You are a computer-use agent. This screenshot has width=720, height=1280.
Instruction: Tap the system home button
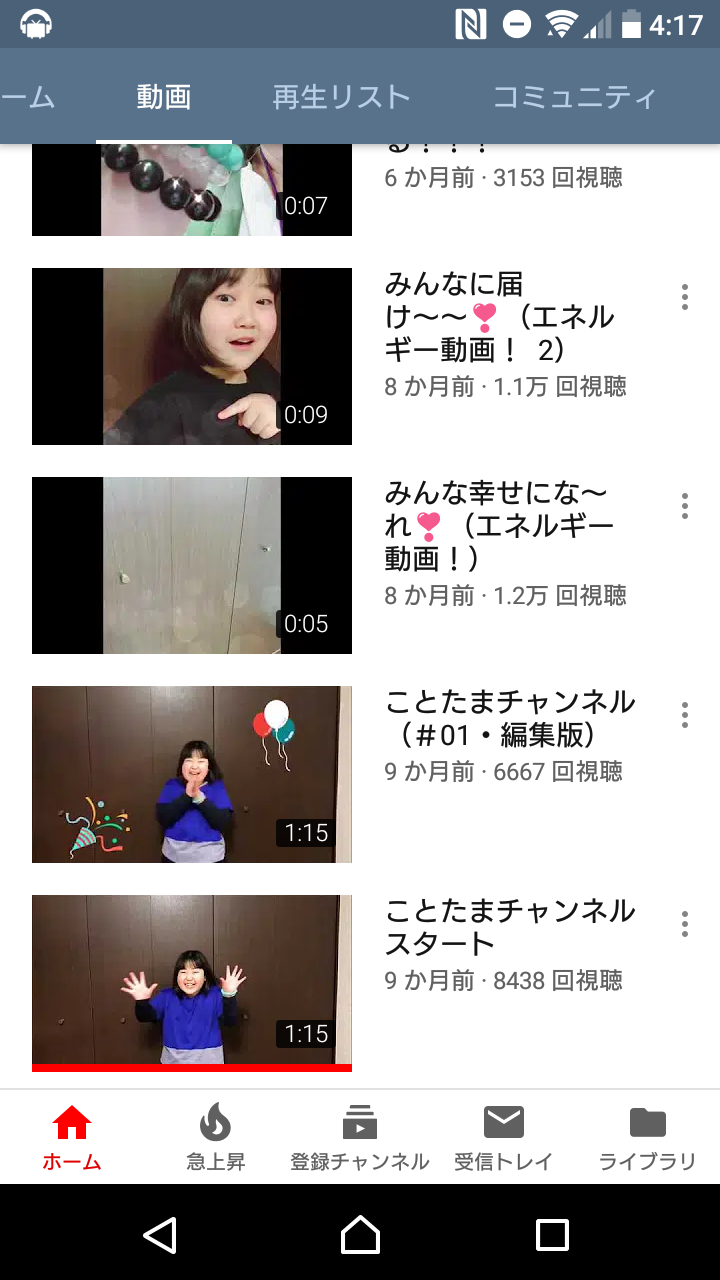360,1235
